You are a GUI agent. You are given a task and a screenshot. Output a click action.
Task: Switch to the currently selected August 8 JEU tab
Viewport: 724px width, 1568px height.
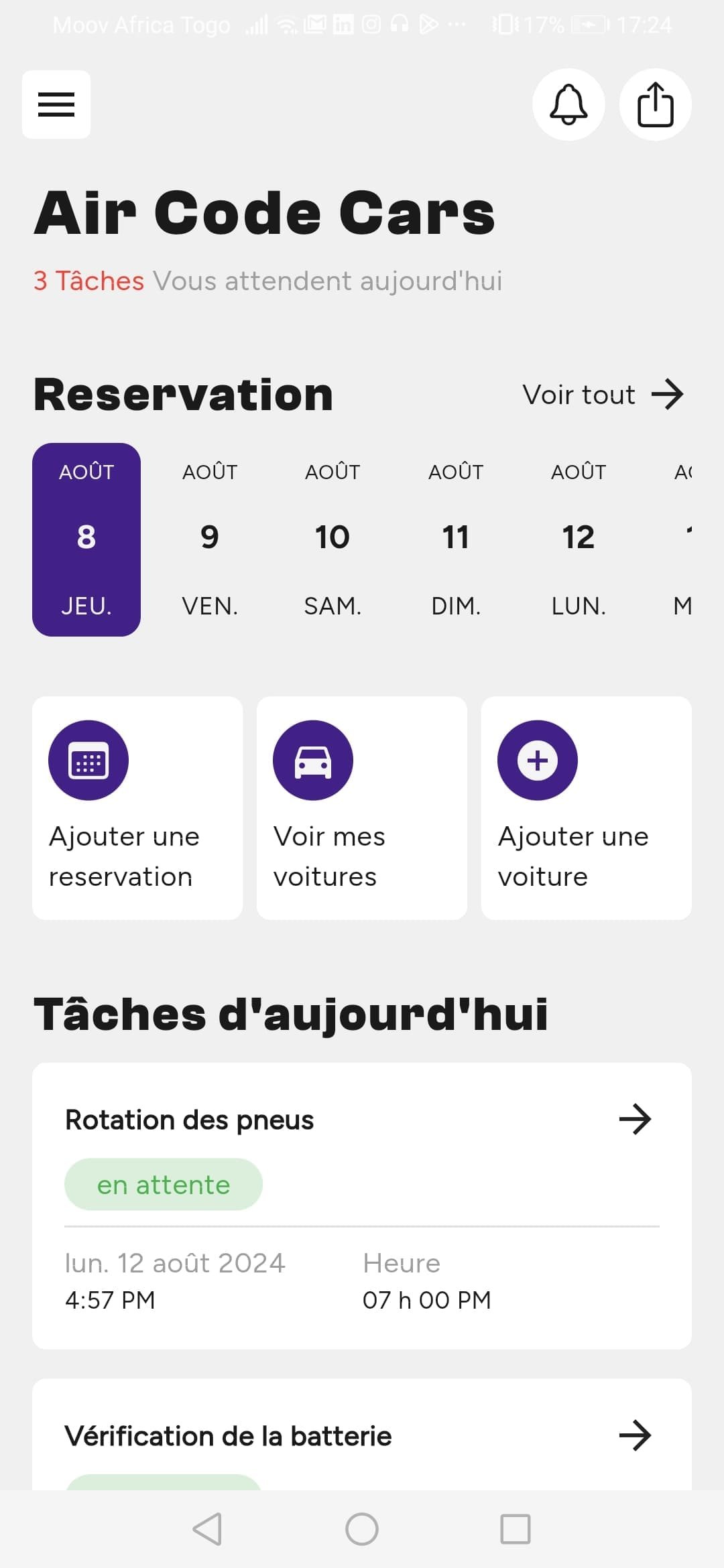(86, 538)
